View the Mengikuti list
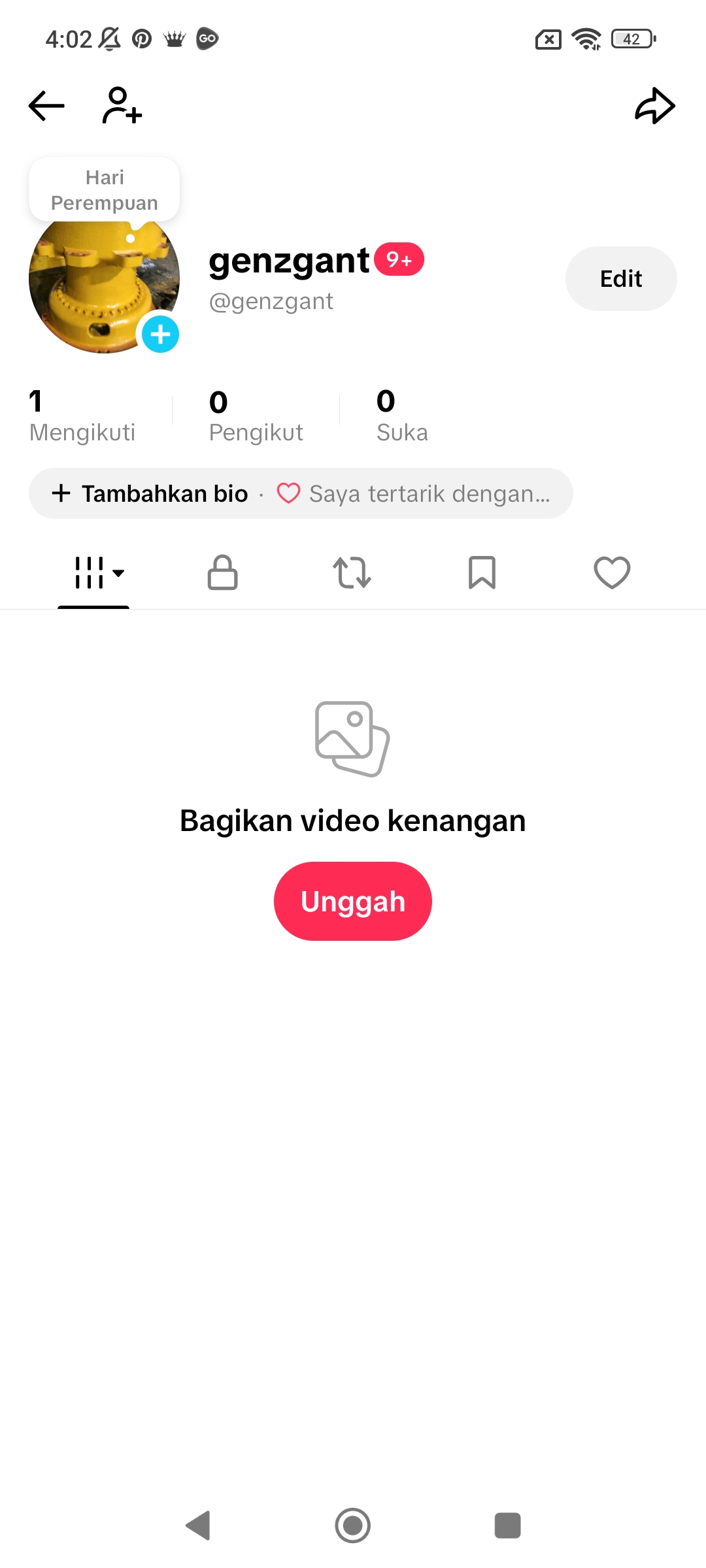This screenshot has width=706, height=1568. [x=82, y=416]
